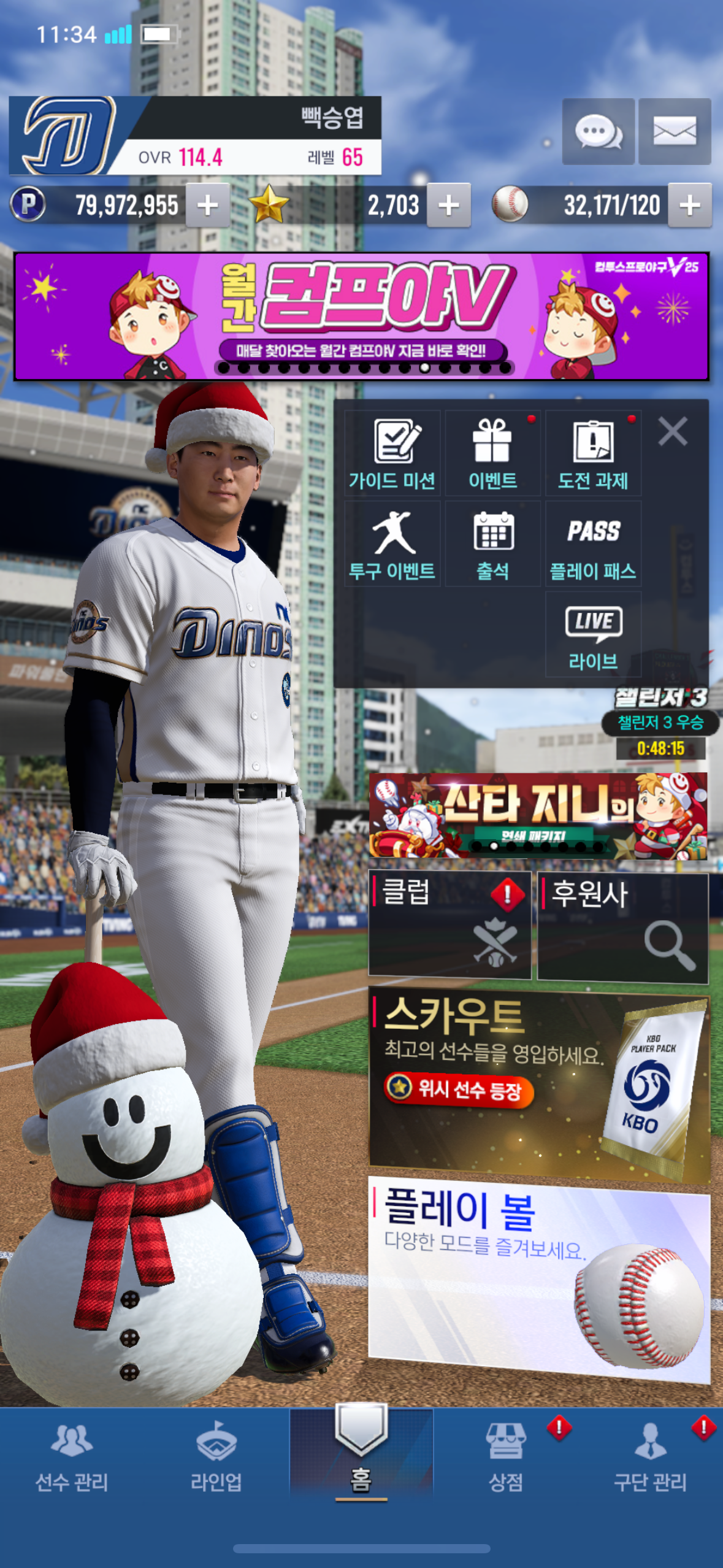Close the quick menu panel

(673, 431)
